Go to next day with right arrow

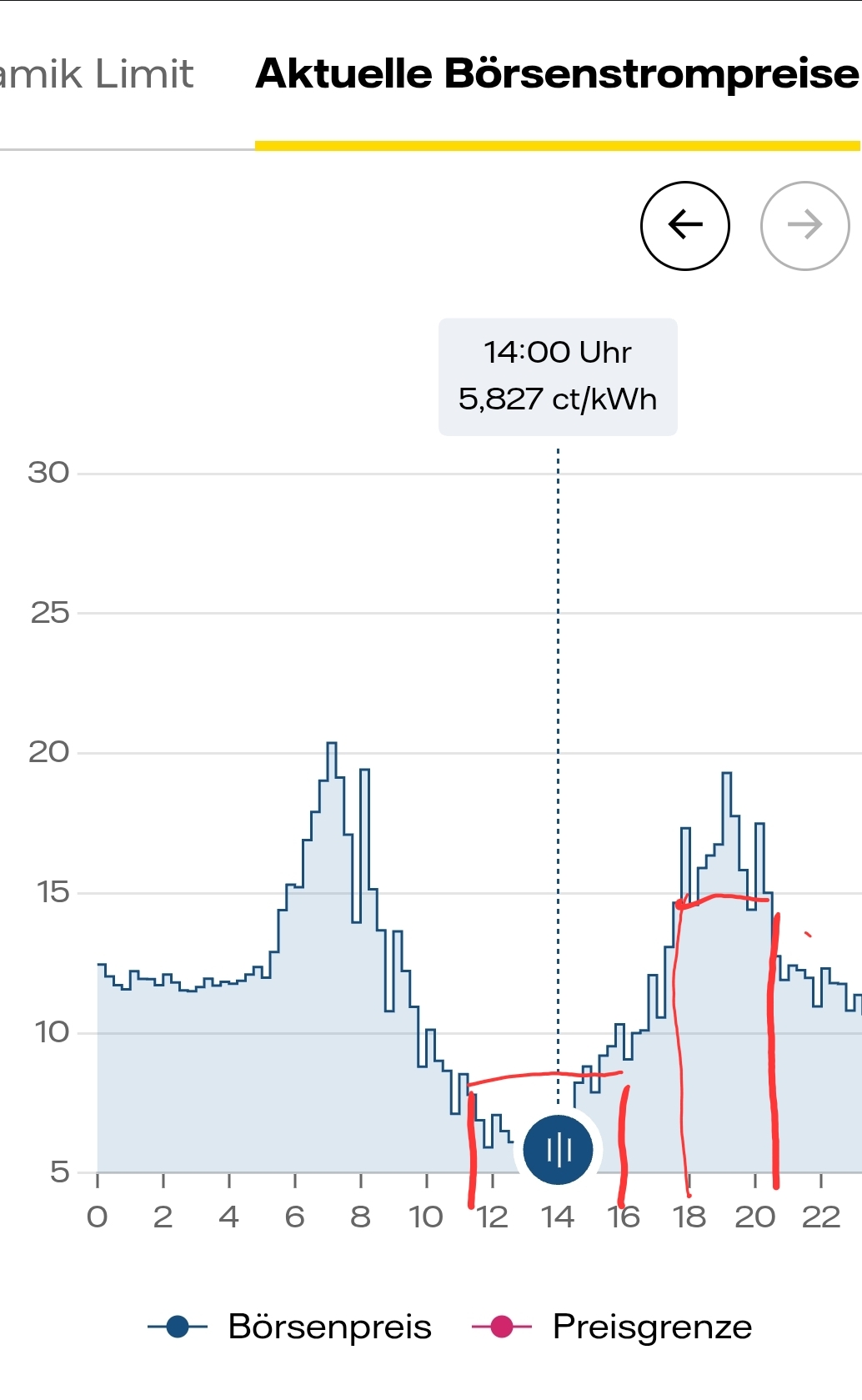click(x=804, y=225)
